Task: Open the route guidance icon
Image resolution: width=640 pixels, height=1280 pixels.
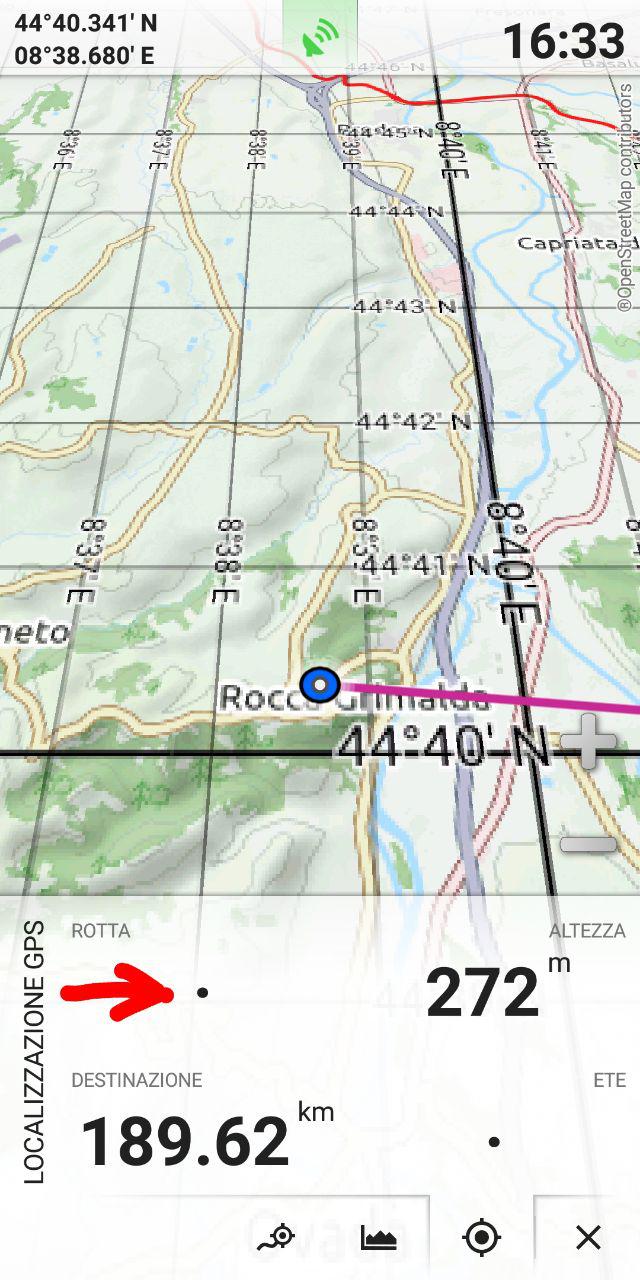Action: coord(276,1238)
